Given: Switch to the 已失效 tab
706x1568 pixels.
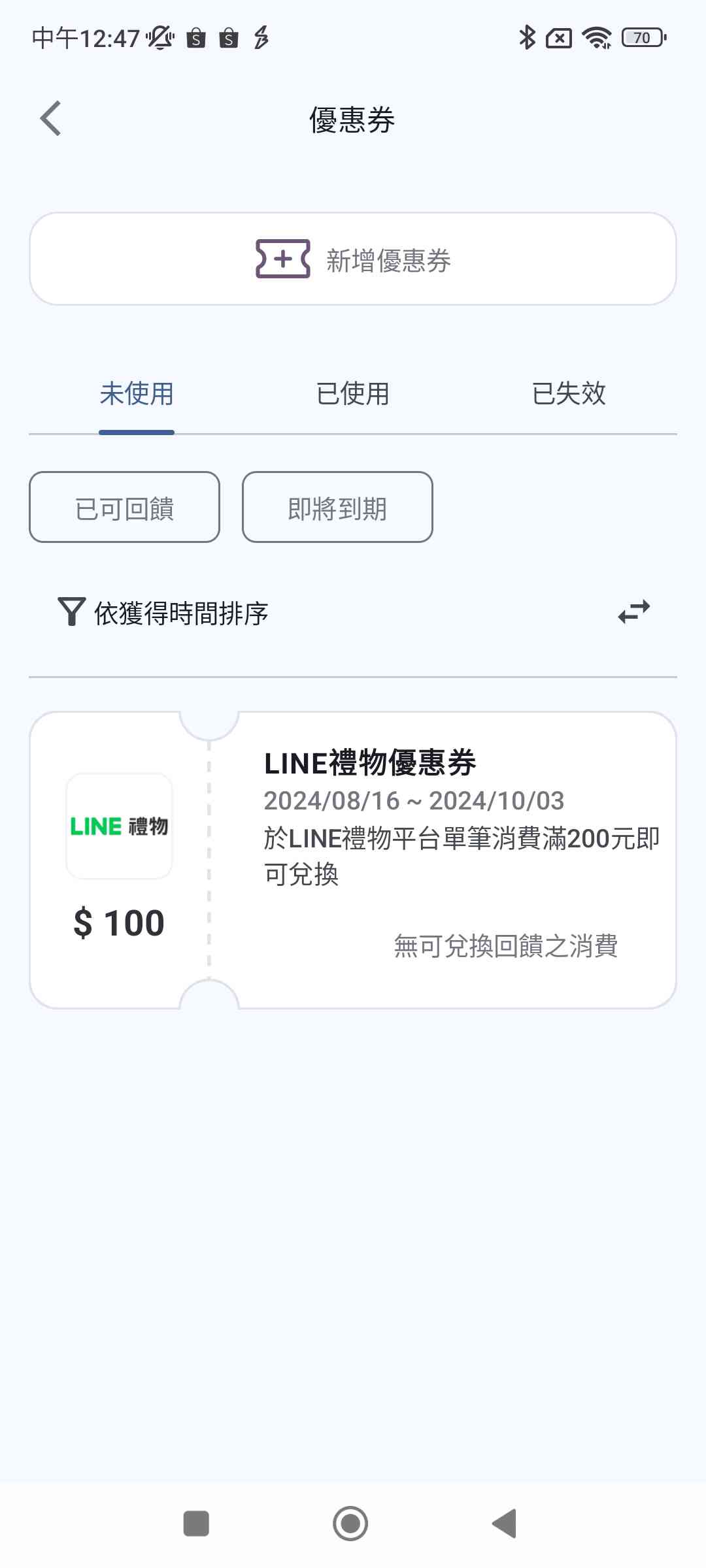Looking at the screenshot, I should (x=569, y=394).
